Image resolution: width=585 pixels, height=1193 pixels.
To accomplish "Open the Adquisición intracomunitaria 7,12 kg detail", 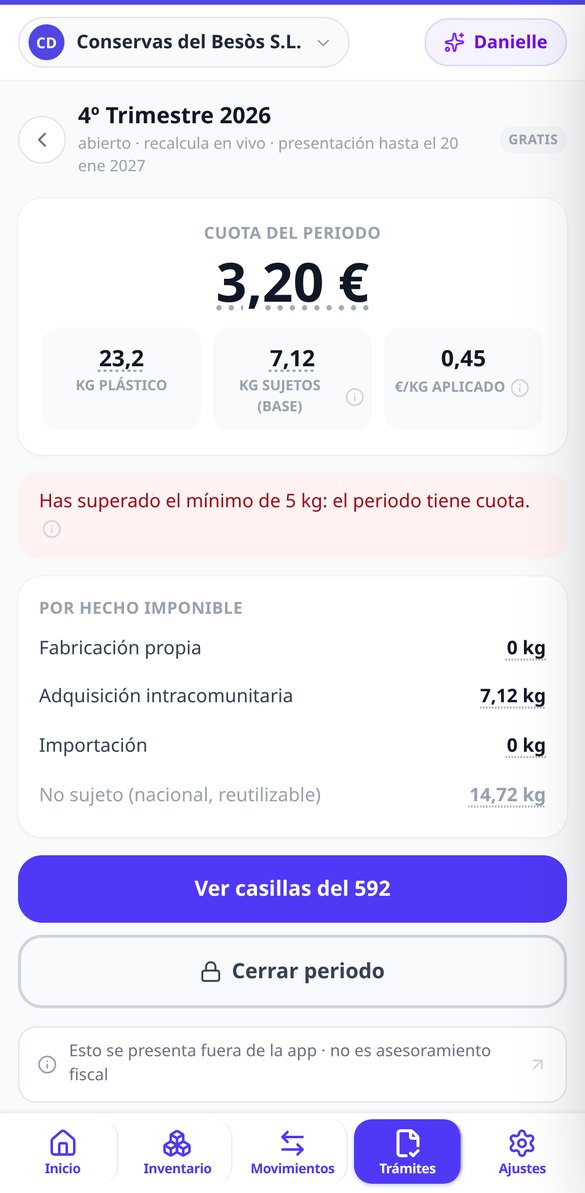I will 513,695.
